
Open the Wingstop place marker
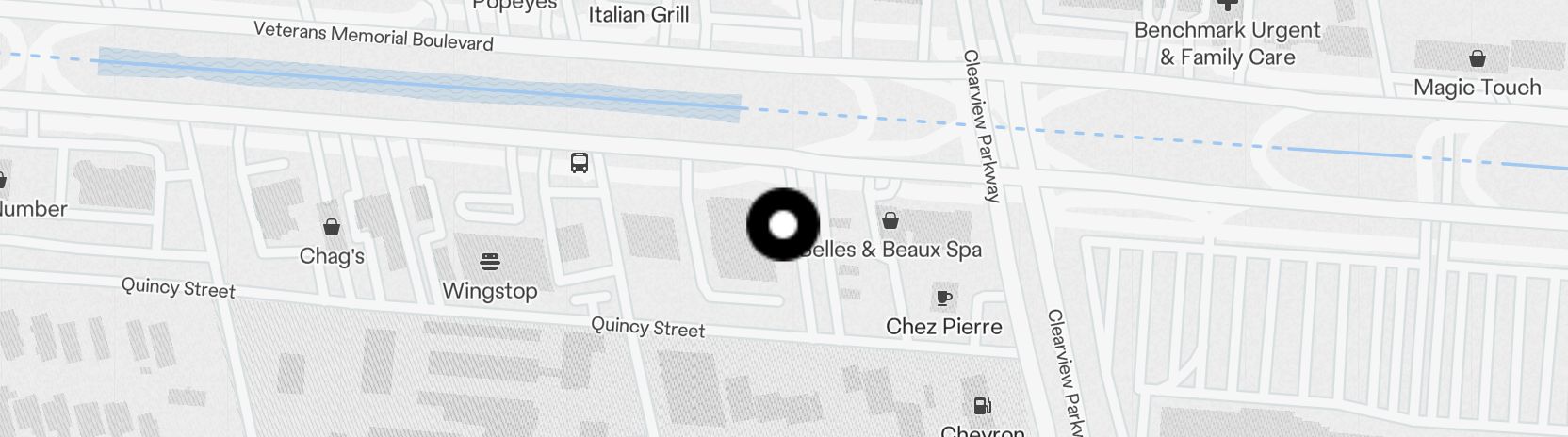pos(489,261)
